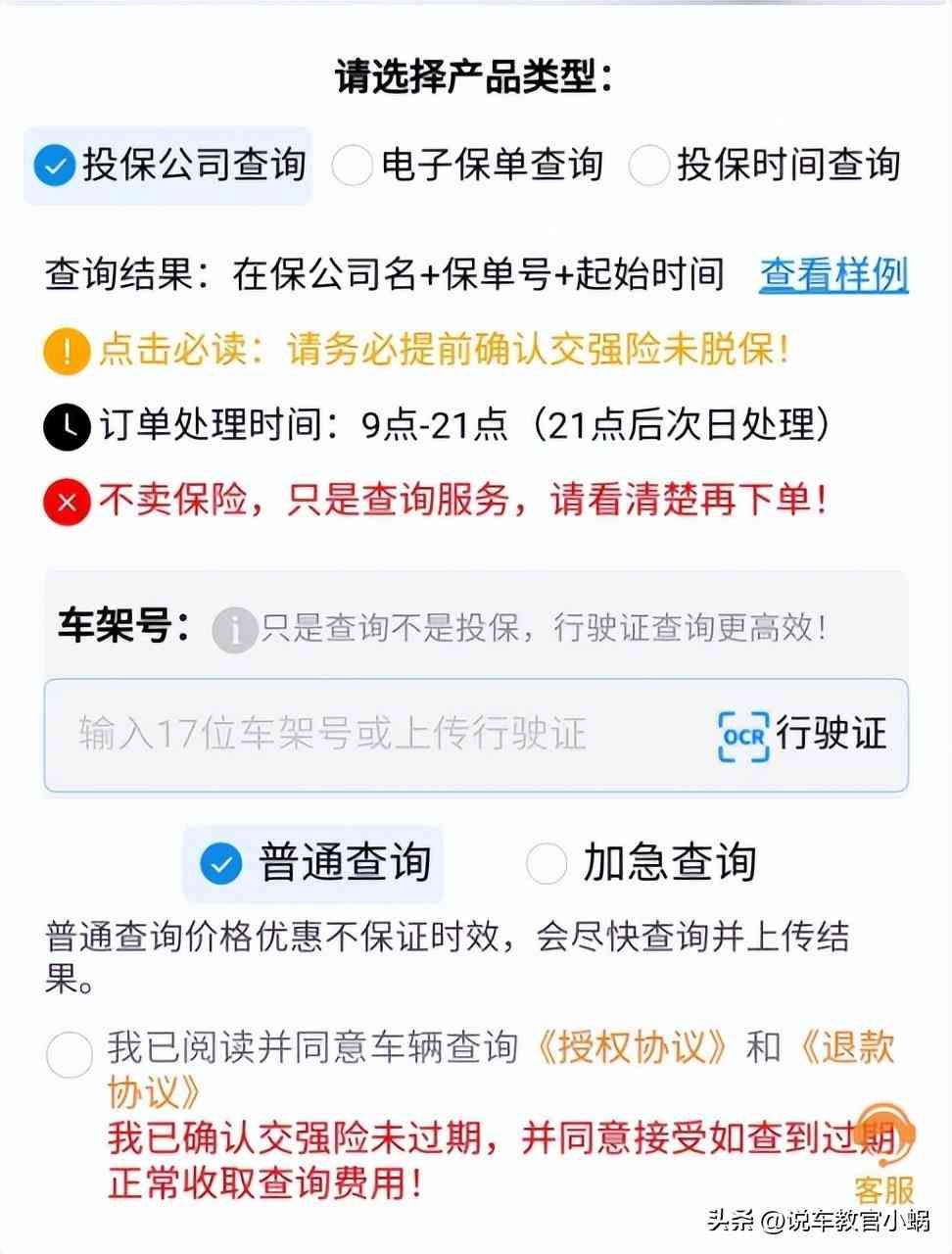Click the gray info icon beside 车架号
This screenshot has width=952, height=1254.
(232, 630)
